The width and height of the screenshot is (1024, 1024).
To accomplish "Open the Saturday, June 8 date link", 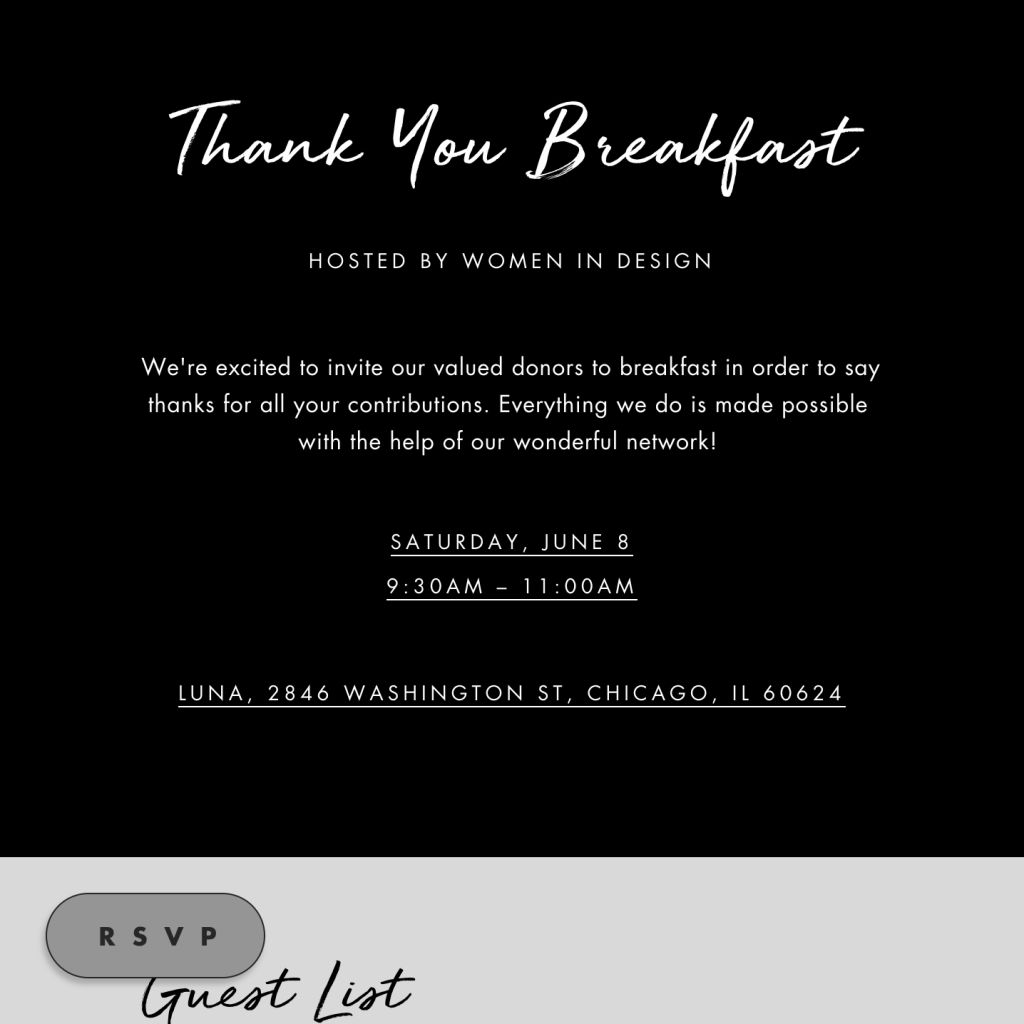I will (511, 543).
